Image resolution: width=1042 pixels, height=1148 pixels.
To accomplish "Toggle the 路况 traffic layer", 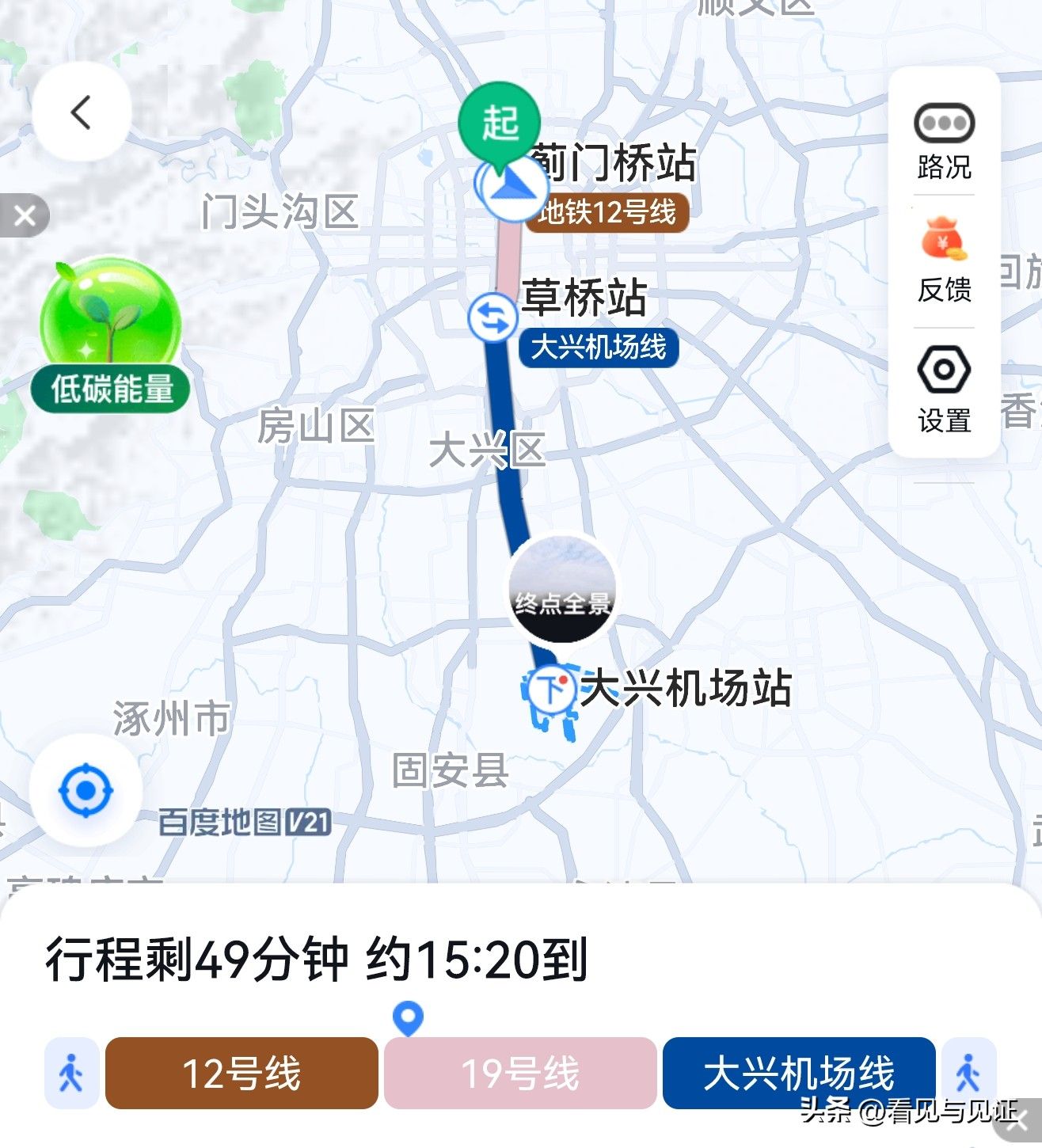I will 944,140.
